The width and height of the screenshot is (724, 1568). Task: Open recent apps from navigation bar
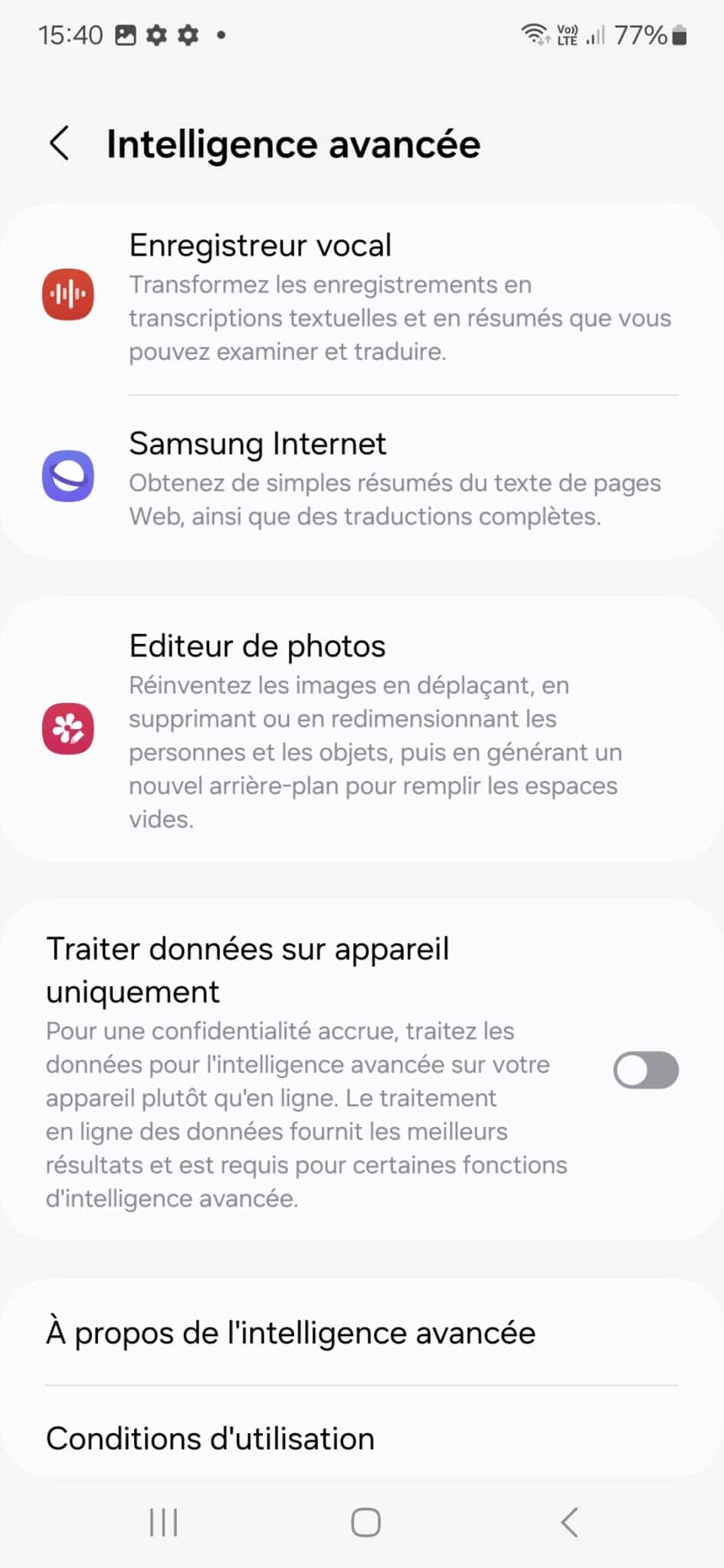[x=163, y=1522]
